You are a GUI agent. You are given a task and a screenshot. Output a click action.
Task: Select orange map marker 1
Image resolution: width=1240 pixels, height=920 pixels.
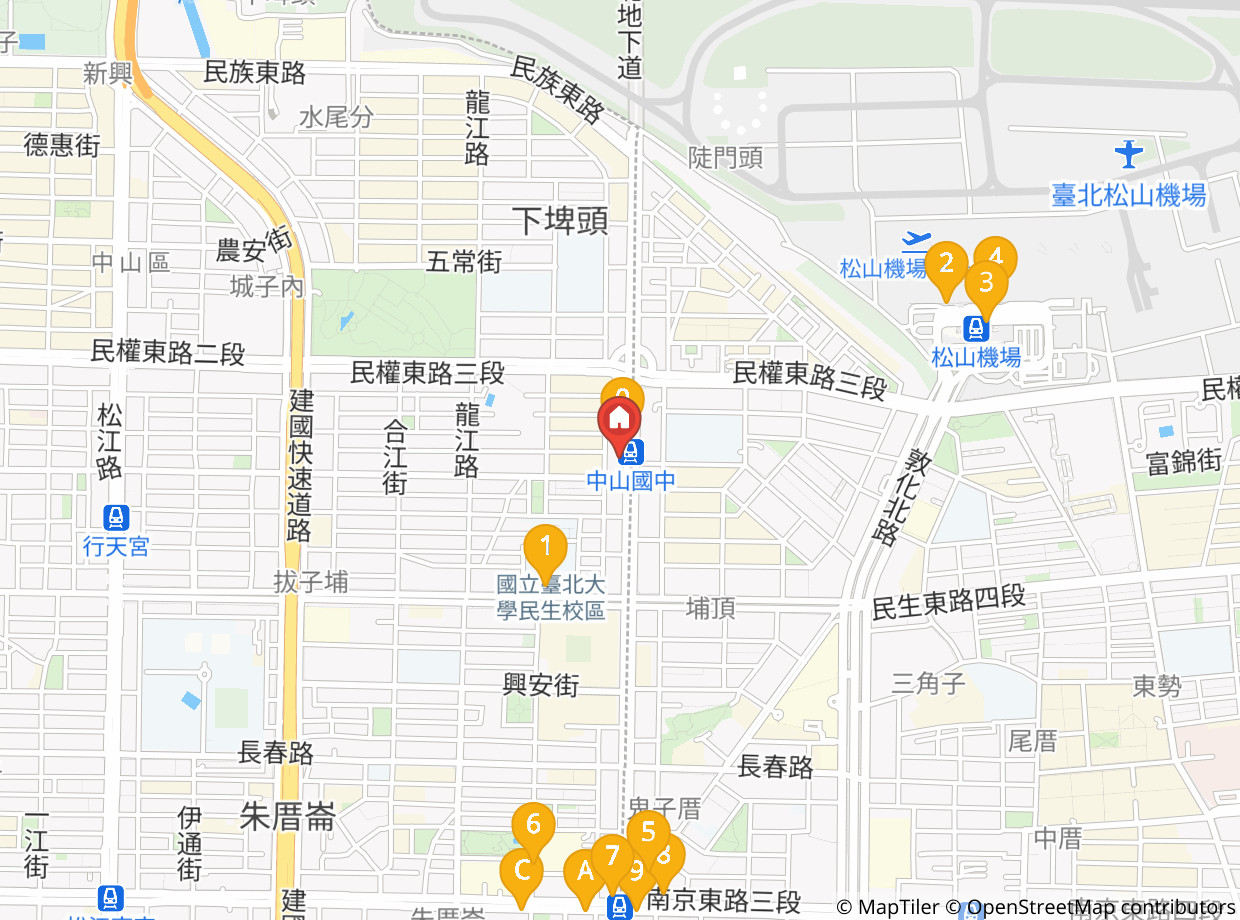[x=546, y=548]
